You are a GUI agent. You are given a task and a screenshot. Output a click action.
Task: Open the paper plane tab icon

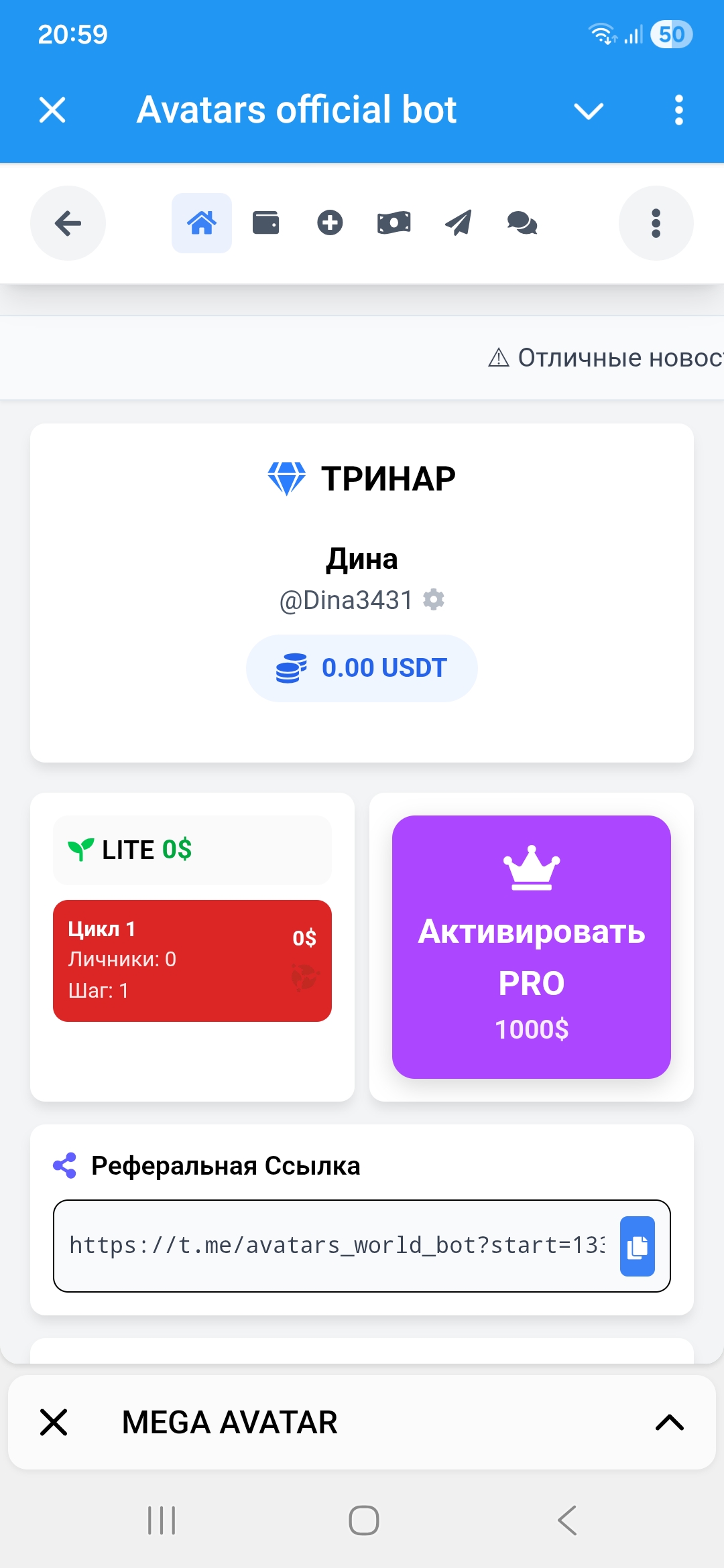pyautogui.click(x=459, y=223)
